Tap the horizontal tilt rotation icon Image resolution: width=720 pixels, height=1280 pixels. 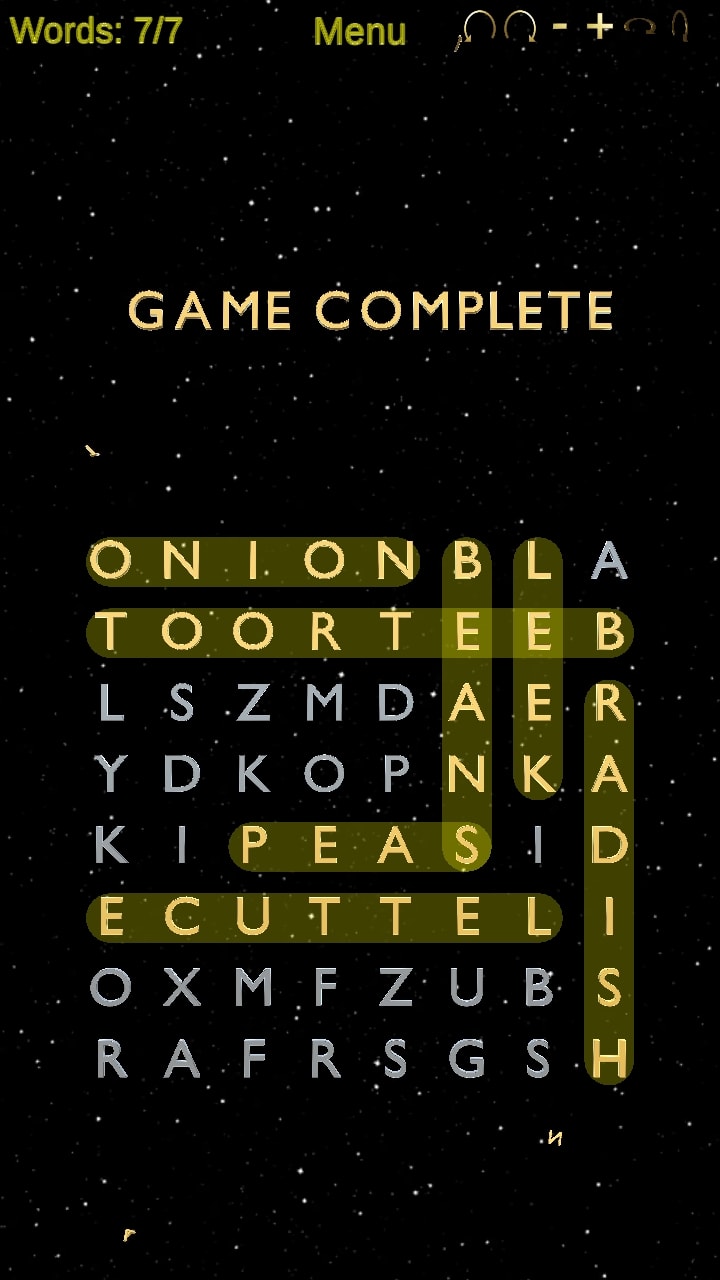[x=640, y=27]
